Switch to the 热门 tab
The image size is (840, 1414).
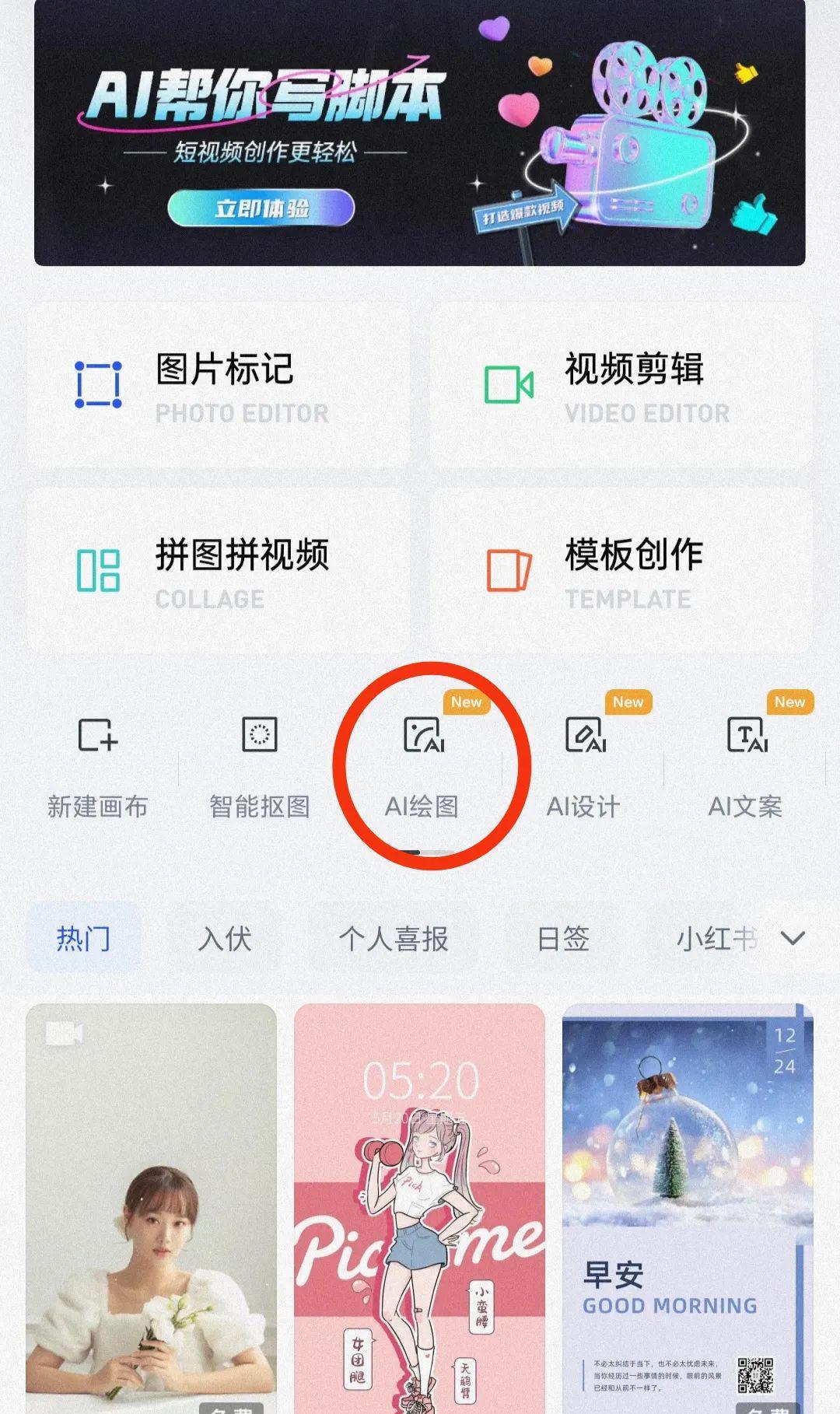pos(83,939)
